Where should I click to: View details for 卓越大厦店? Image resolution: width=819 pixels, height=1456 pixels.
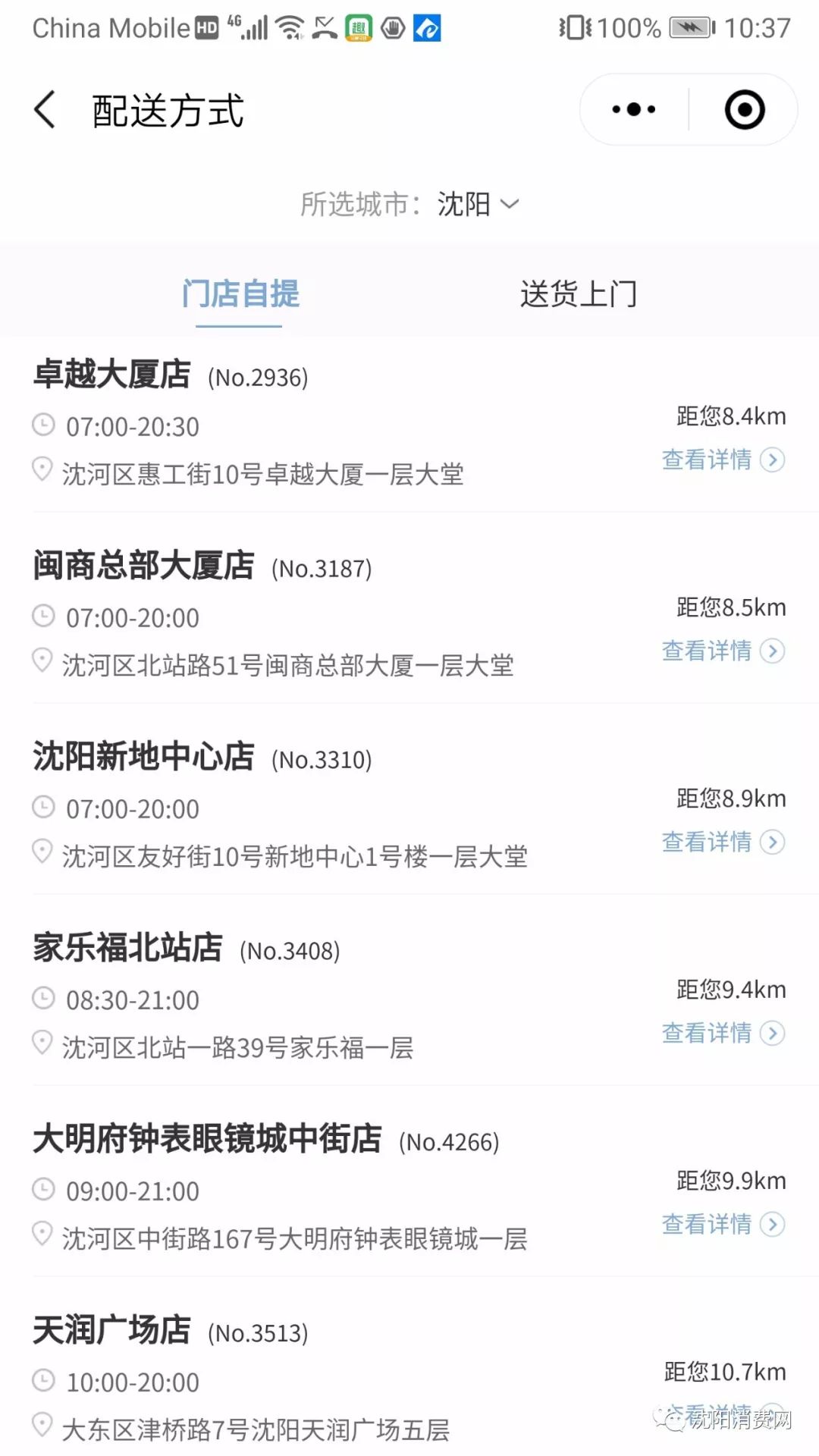pyautogui.click(x=723, y=460)
